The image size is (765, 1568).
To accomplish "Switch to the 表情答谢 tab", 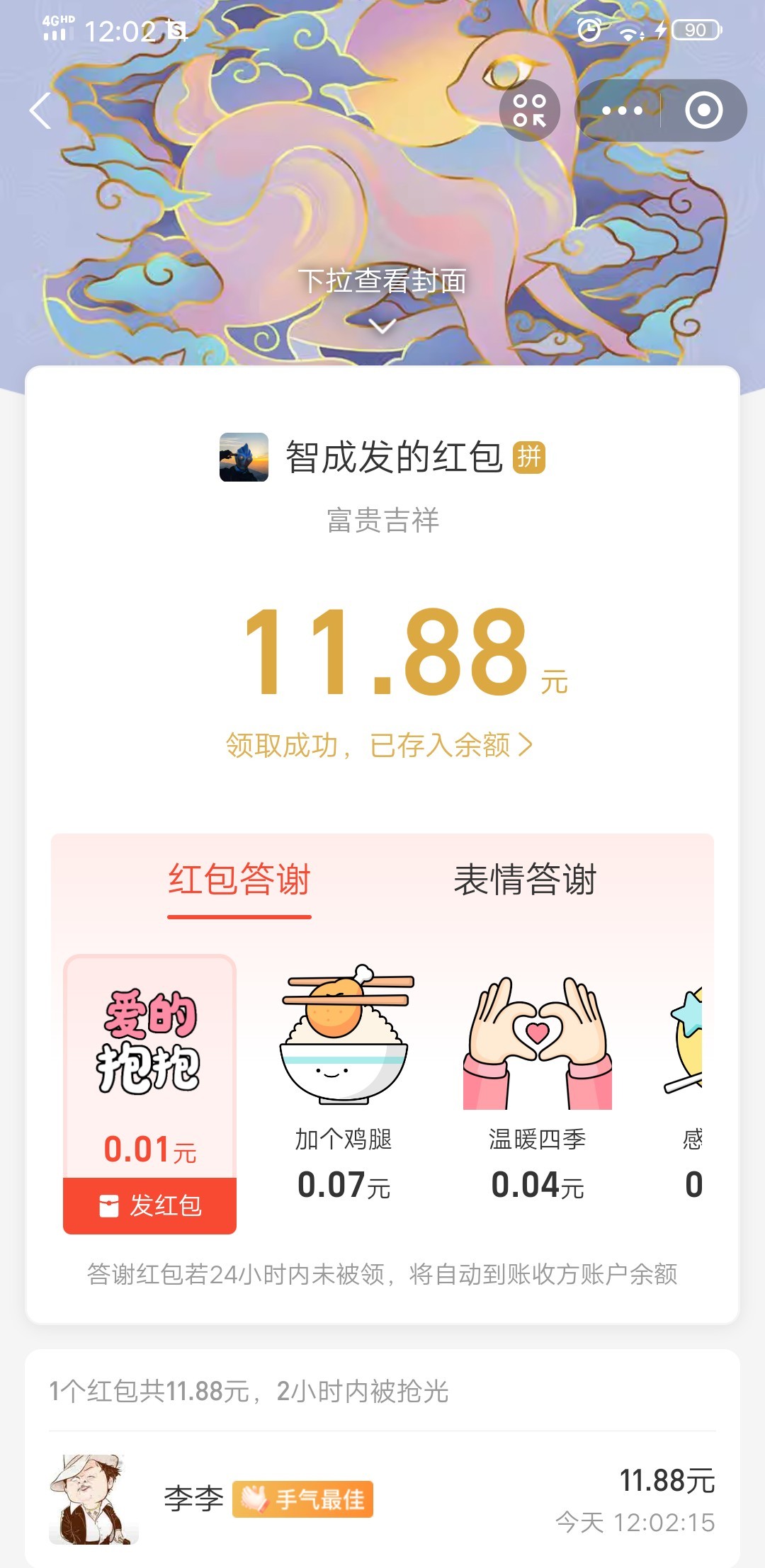I will (525, 880).
